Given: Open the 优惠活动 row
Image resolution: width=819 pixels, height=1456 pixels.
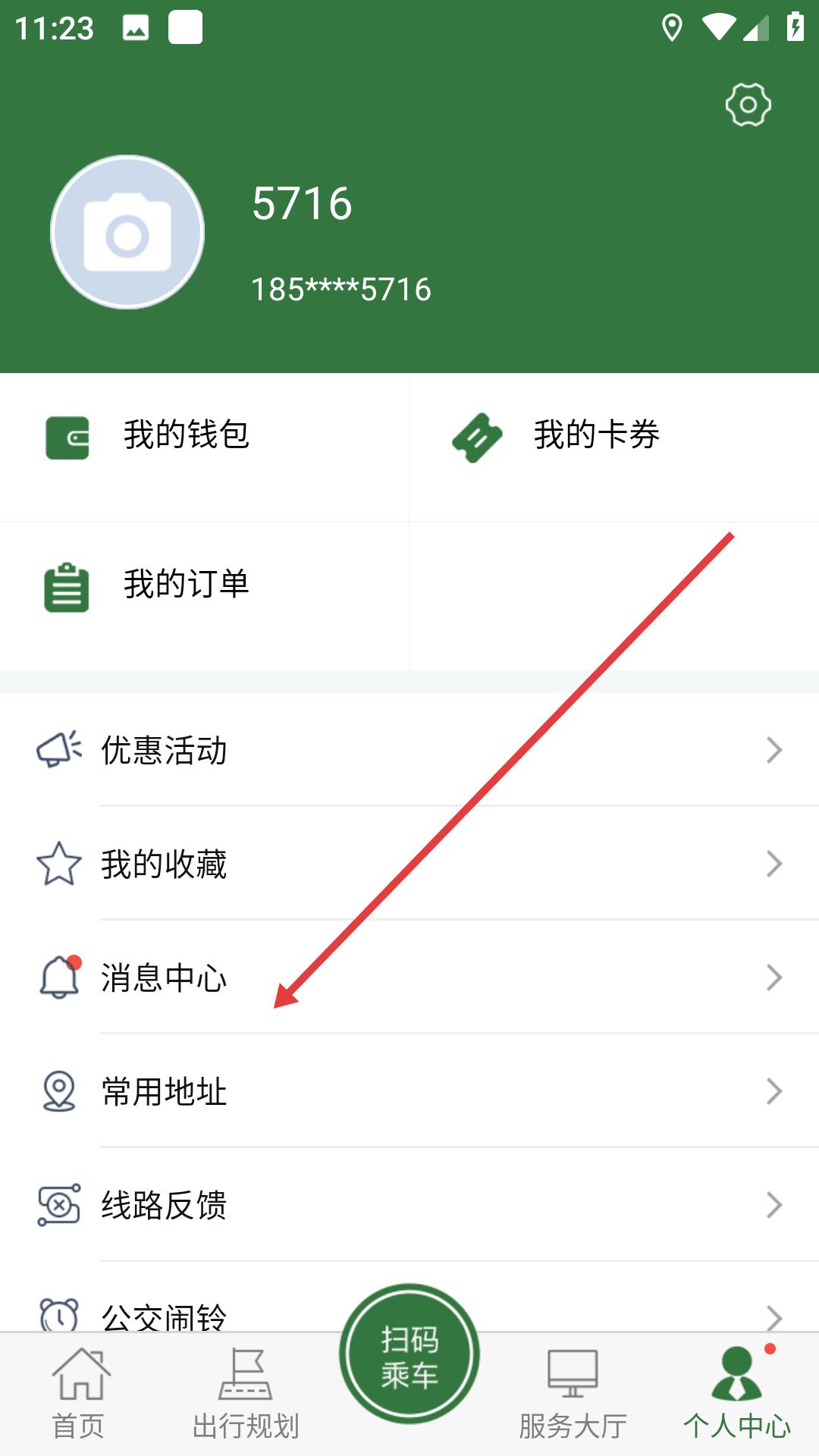Looking at the screenshot, I should pyautogui.click(x=409, y=750).
